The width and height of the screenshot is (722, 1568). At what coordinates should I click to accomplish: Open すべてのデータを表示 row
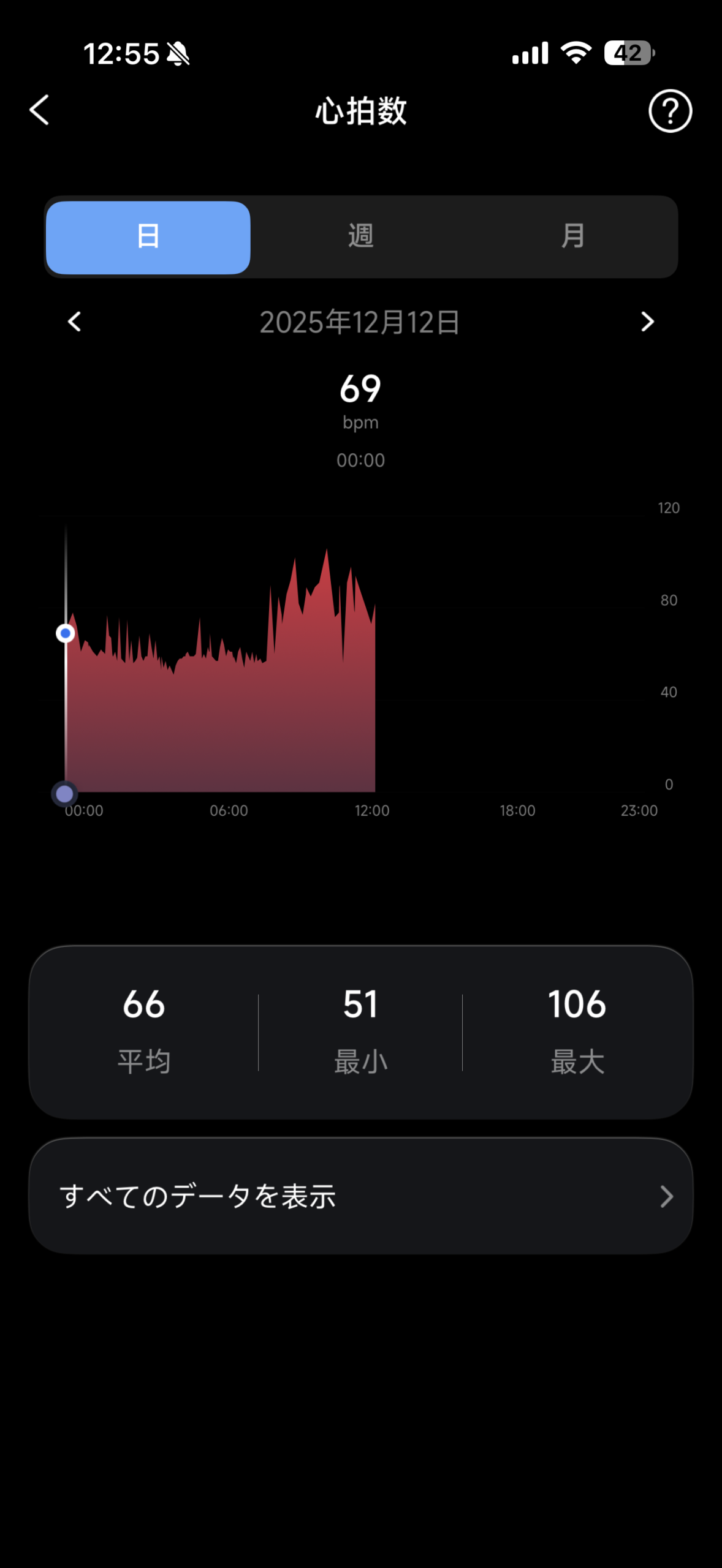(x=360, y=1196)
